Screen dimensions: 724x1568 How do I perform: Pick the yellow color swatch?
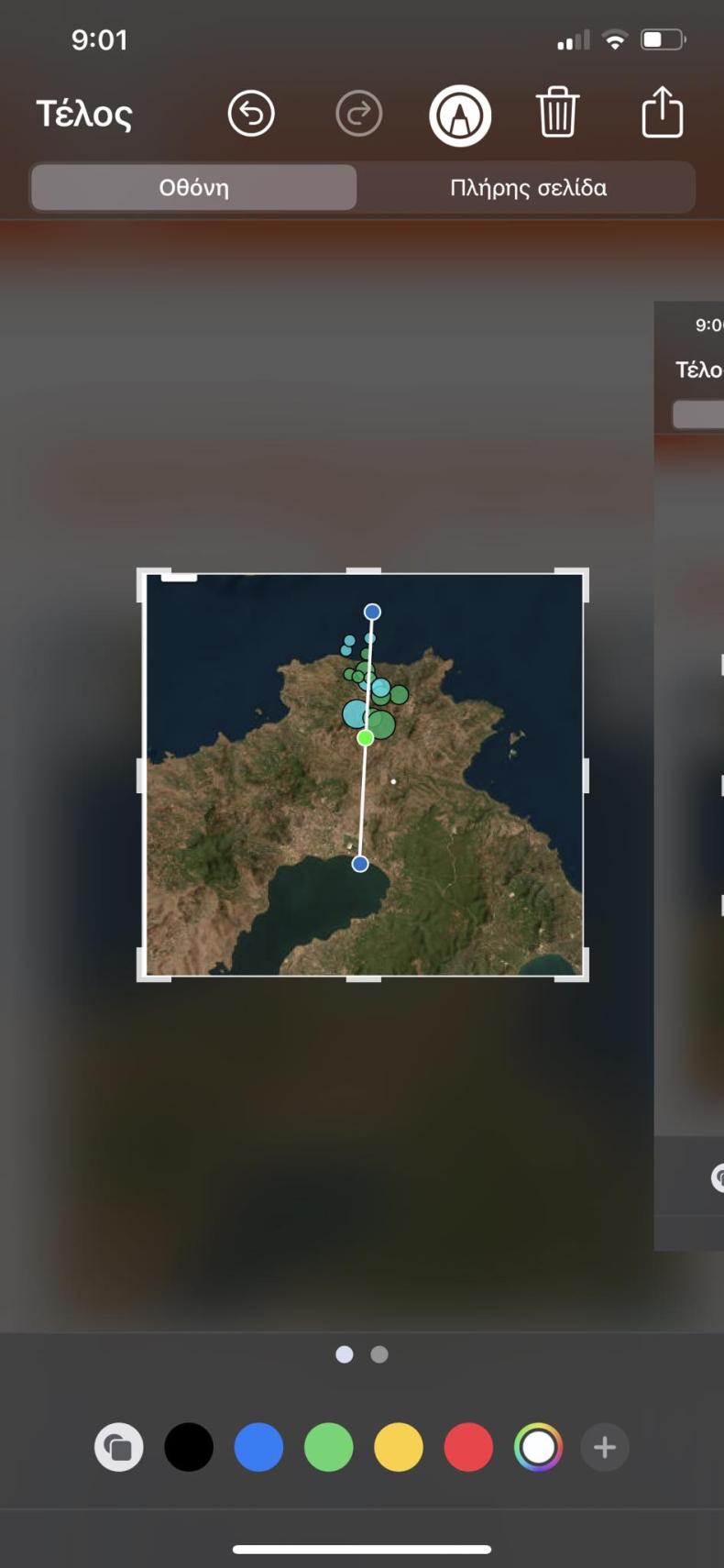click(x=399, y=1448)
